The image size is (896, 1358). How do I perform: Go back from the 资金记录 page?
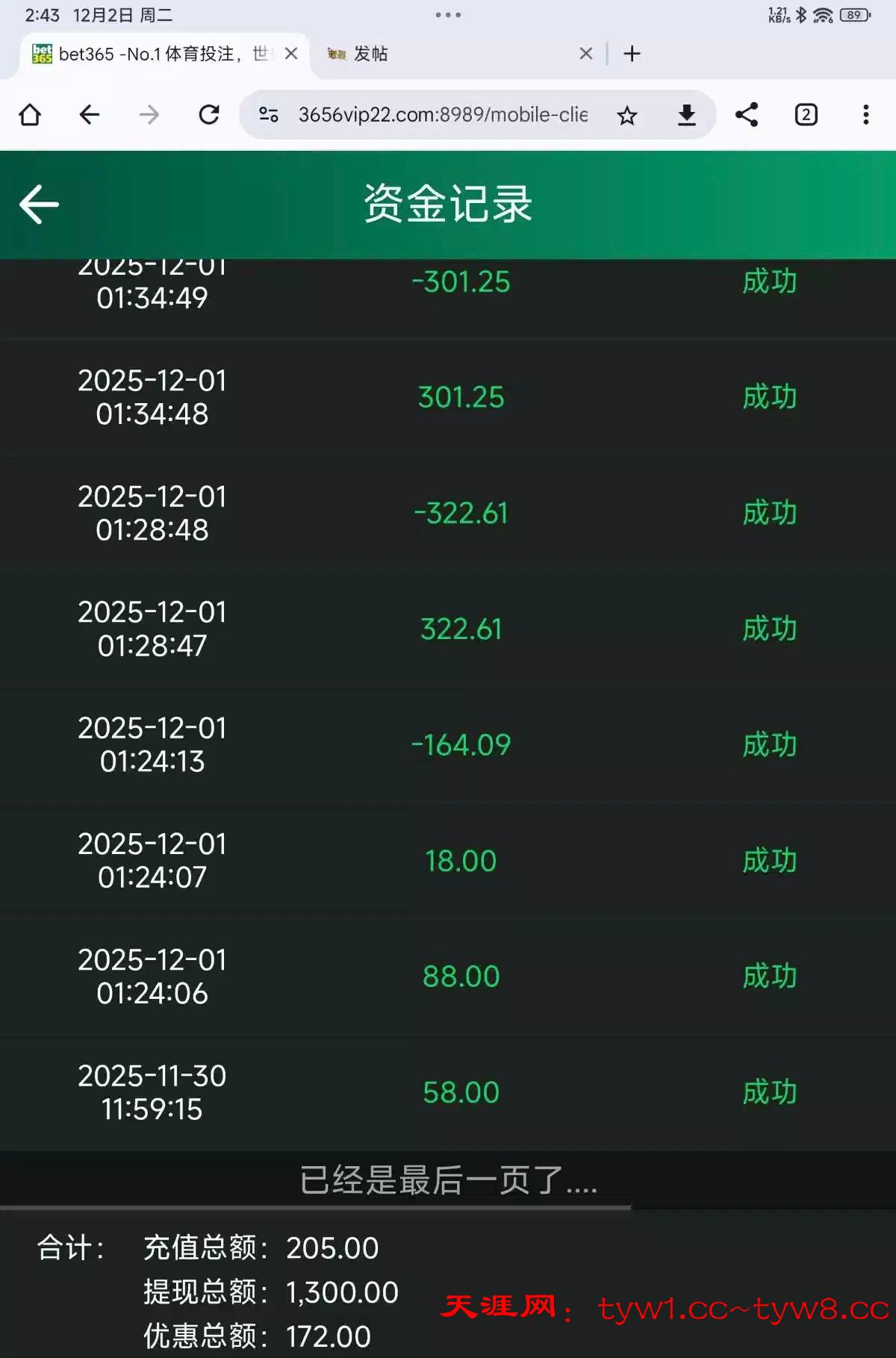click(x=39, y=205)
